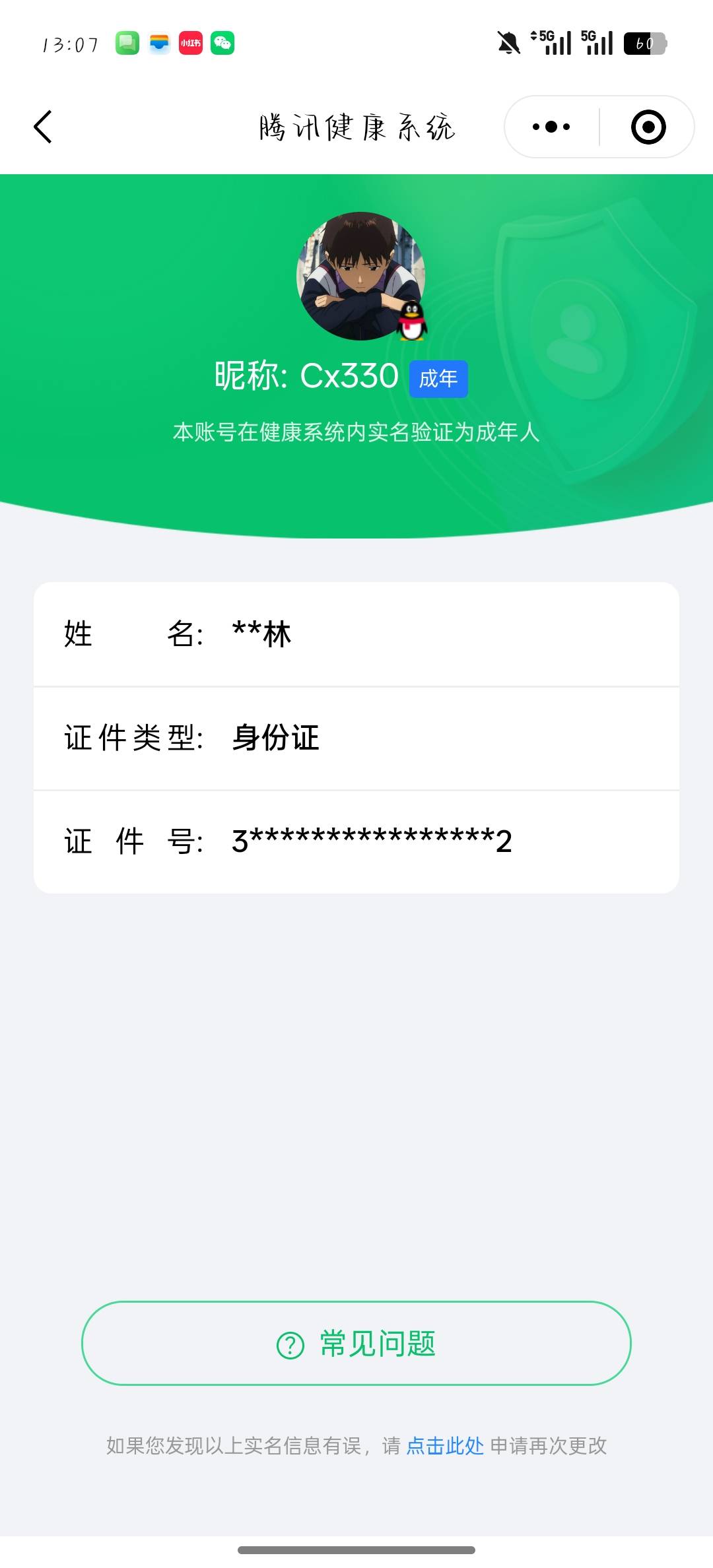This screenshot has width=713, height=1568.
Task: Open 小红书 from the status bar
Action: click(189, 44)
